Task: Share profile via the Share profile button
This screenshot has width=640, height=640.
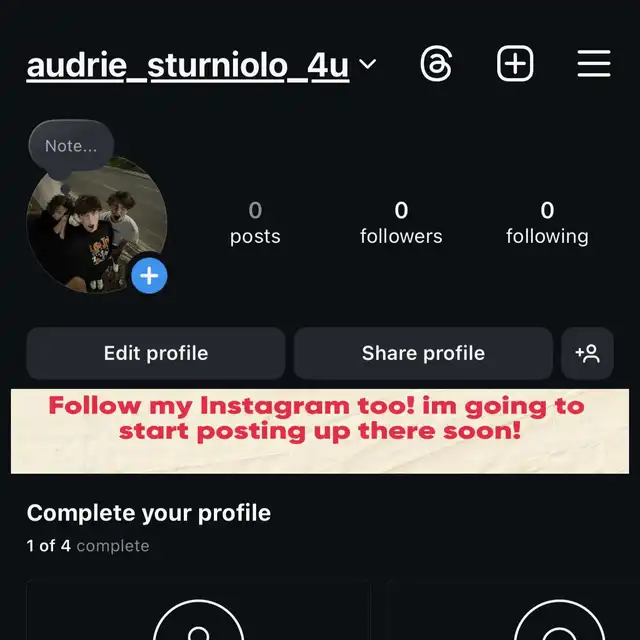Action: tap(423, 353)
